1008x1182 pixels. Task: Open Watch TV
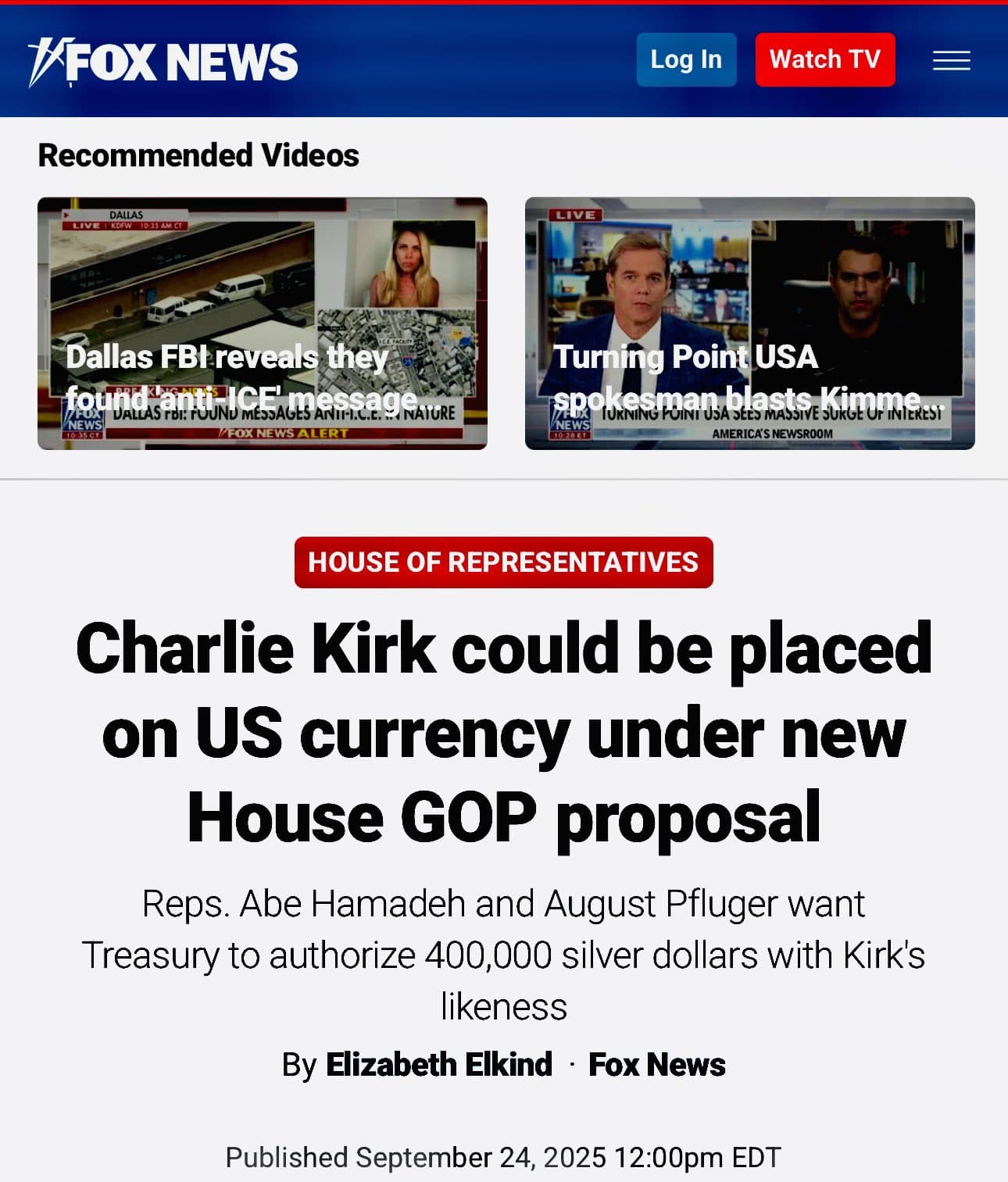(824, 59)
